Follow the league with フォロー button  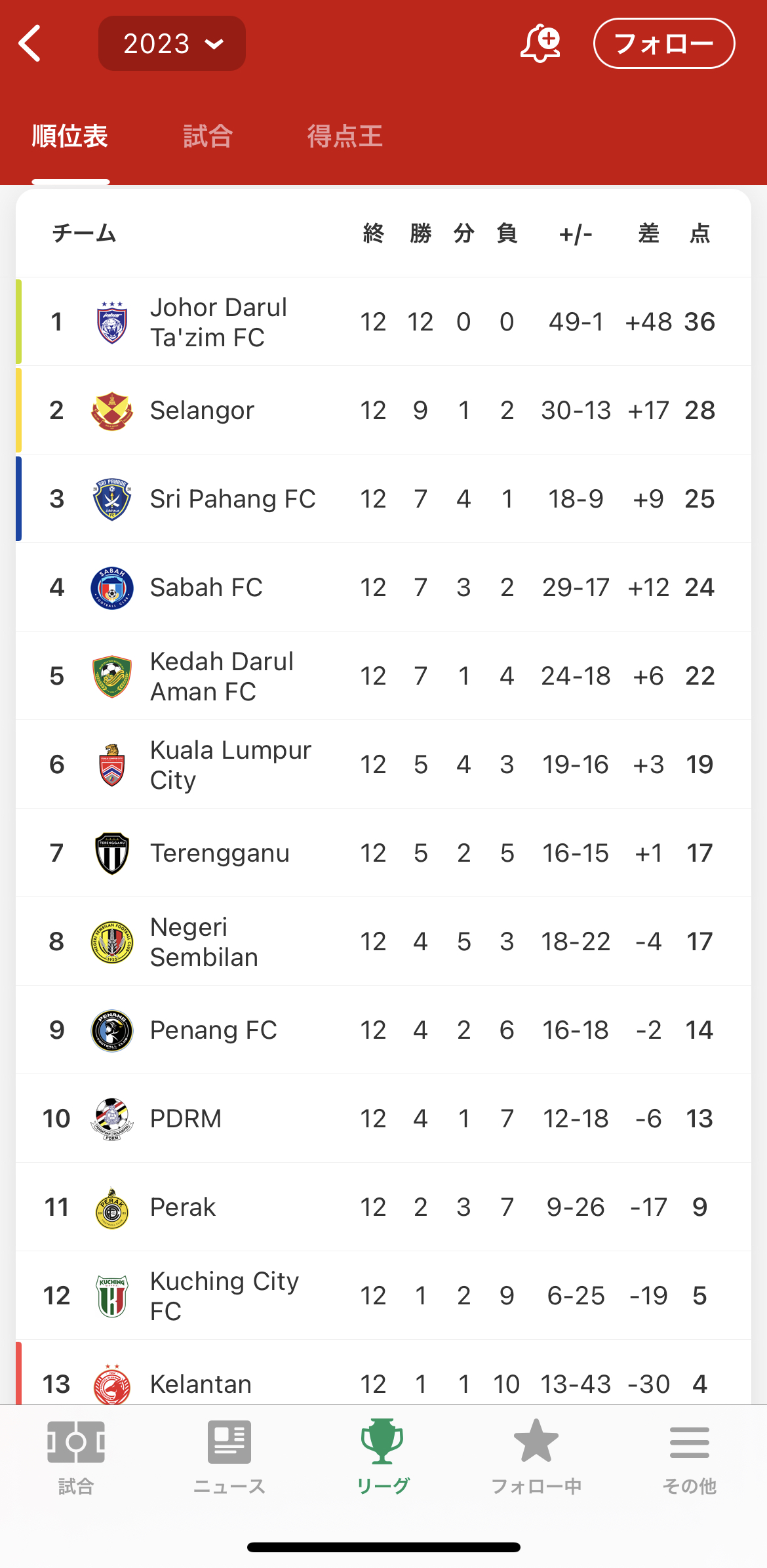point(664,43)
